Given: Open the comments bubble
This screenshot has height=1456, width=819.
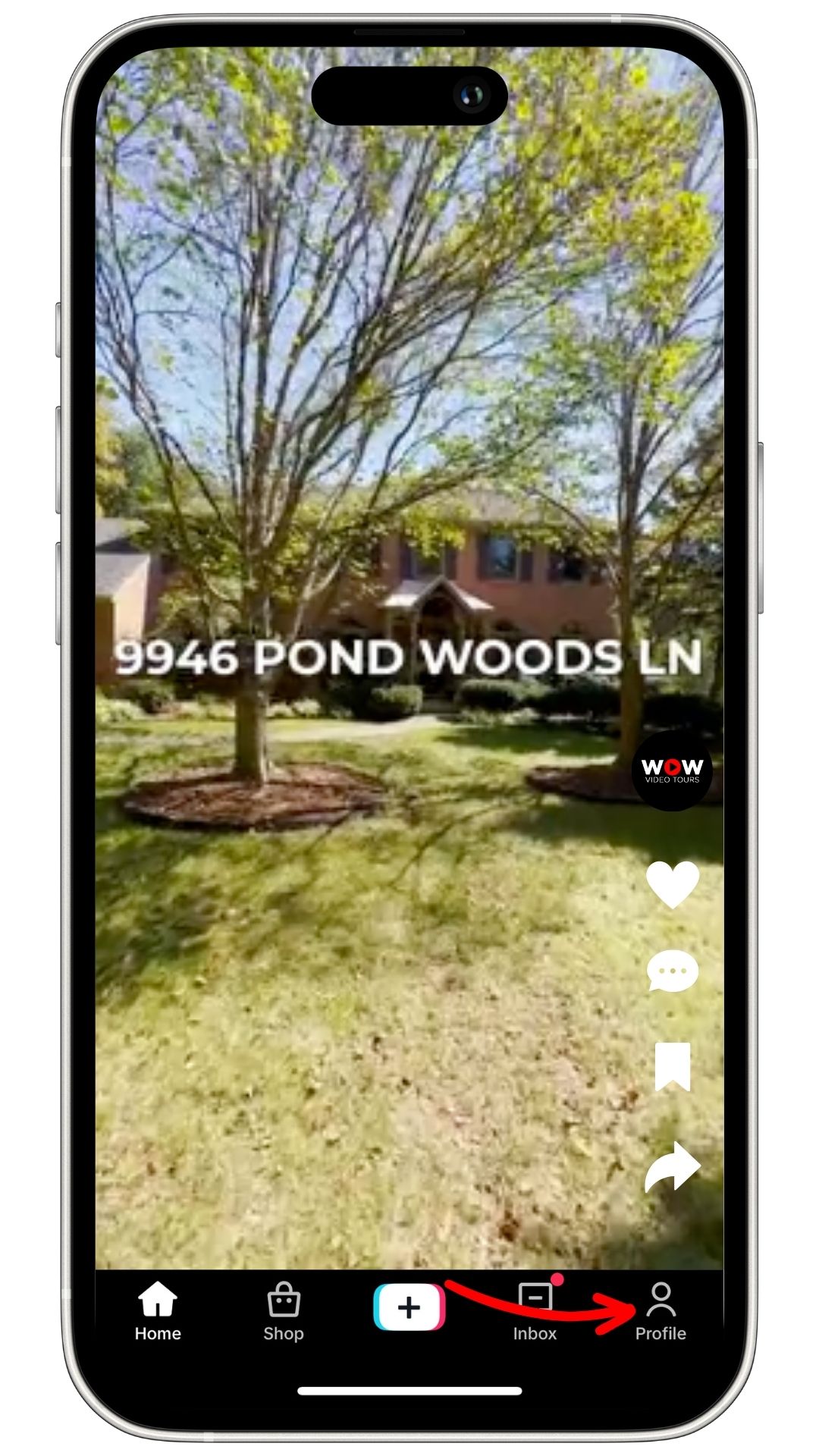Looking at the screenshot, I should coord(672,971).
